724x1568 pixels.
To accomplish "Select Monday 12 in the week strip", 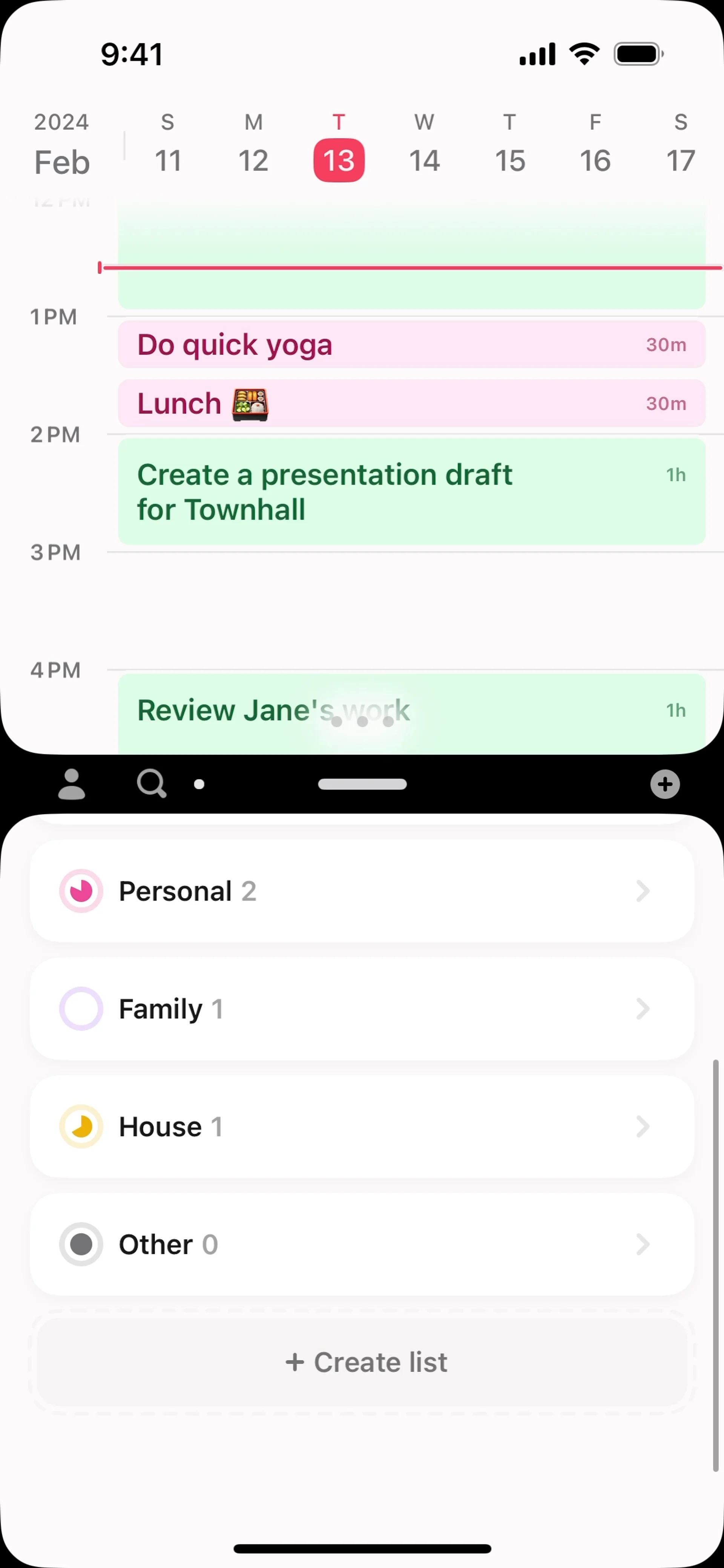I will click(253, 160).
